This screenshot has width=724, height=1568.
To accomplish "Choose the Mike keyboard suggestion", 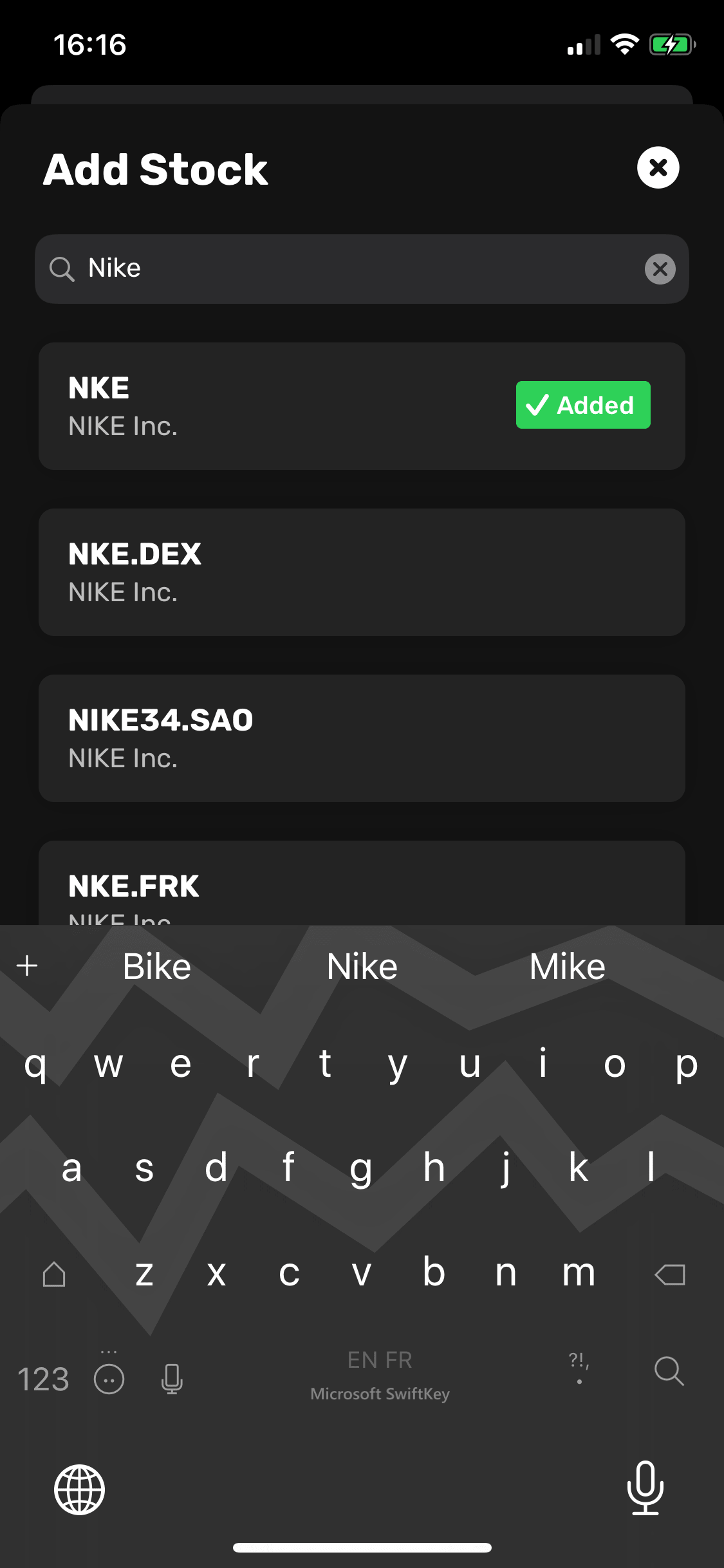I will pyautogui.click(x=567, y=966).
